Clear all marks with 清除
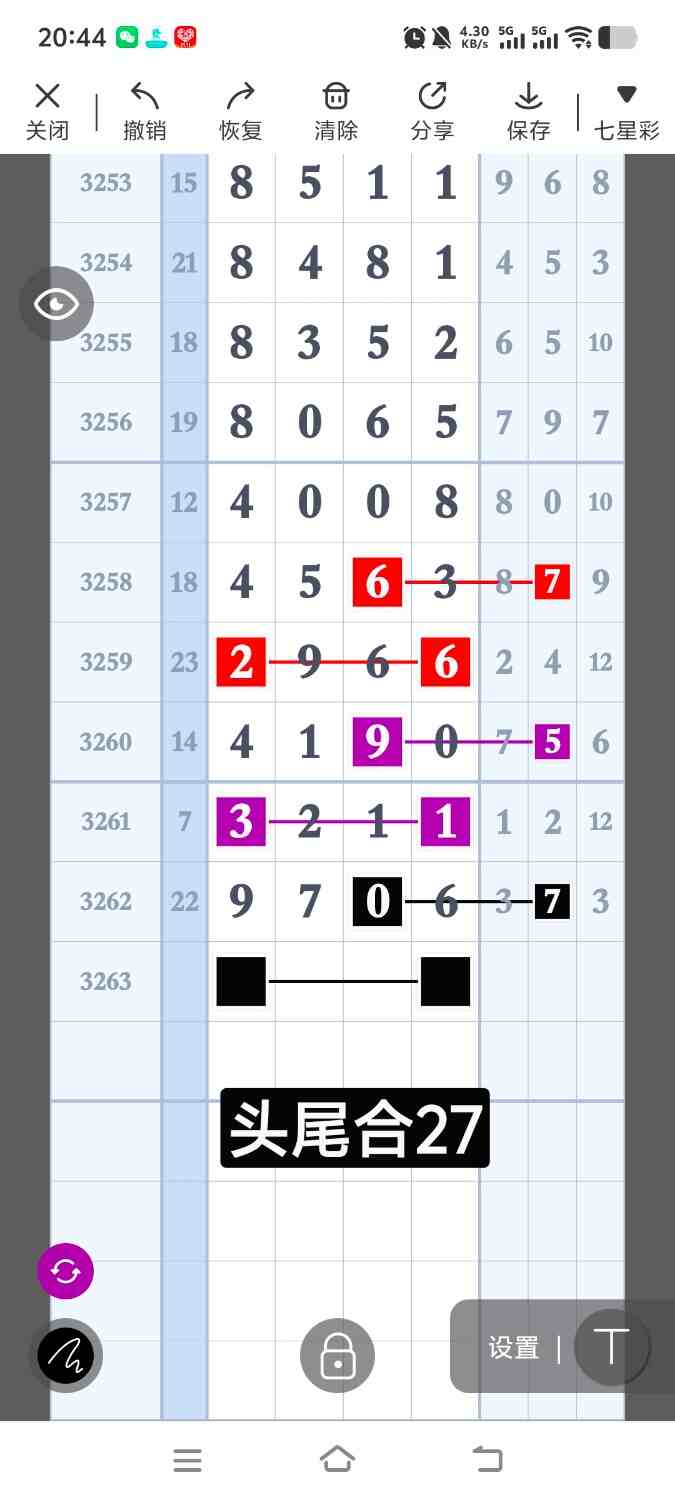Viewport: 675px width, 1500px height. coord(336,111)
